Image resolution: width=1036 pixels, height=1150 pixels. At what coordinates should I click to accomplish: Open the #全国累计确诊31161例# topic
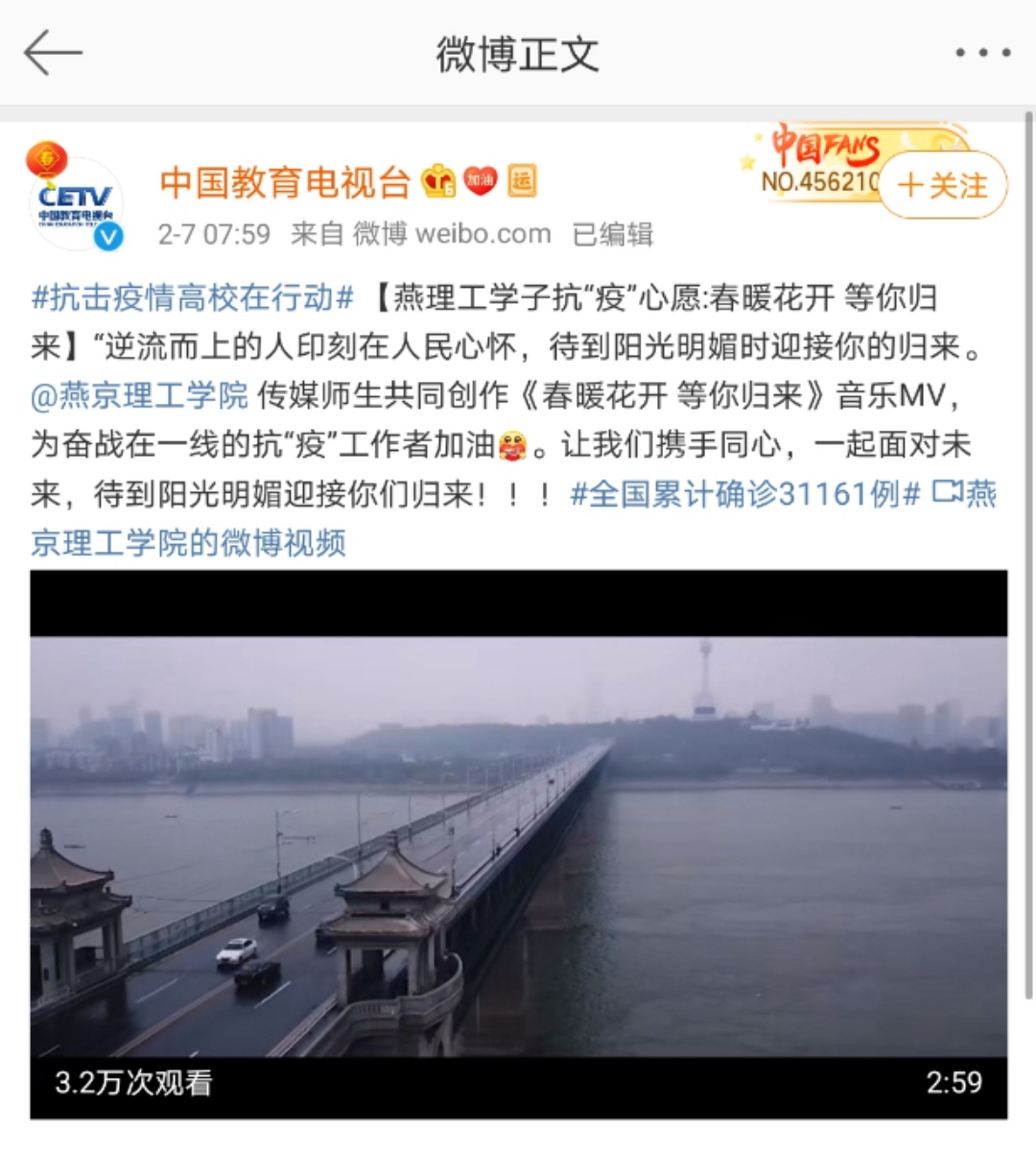point(745,495)
